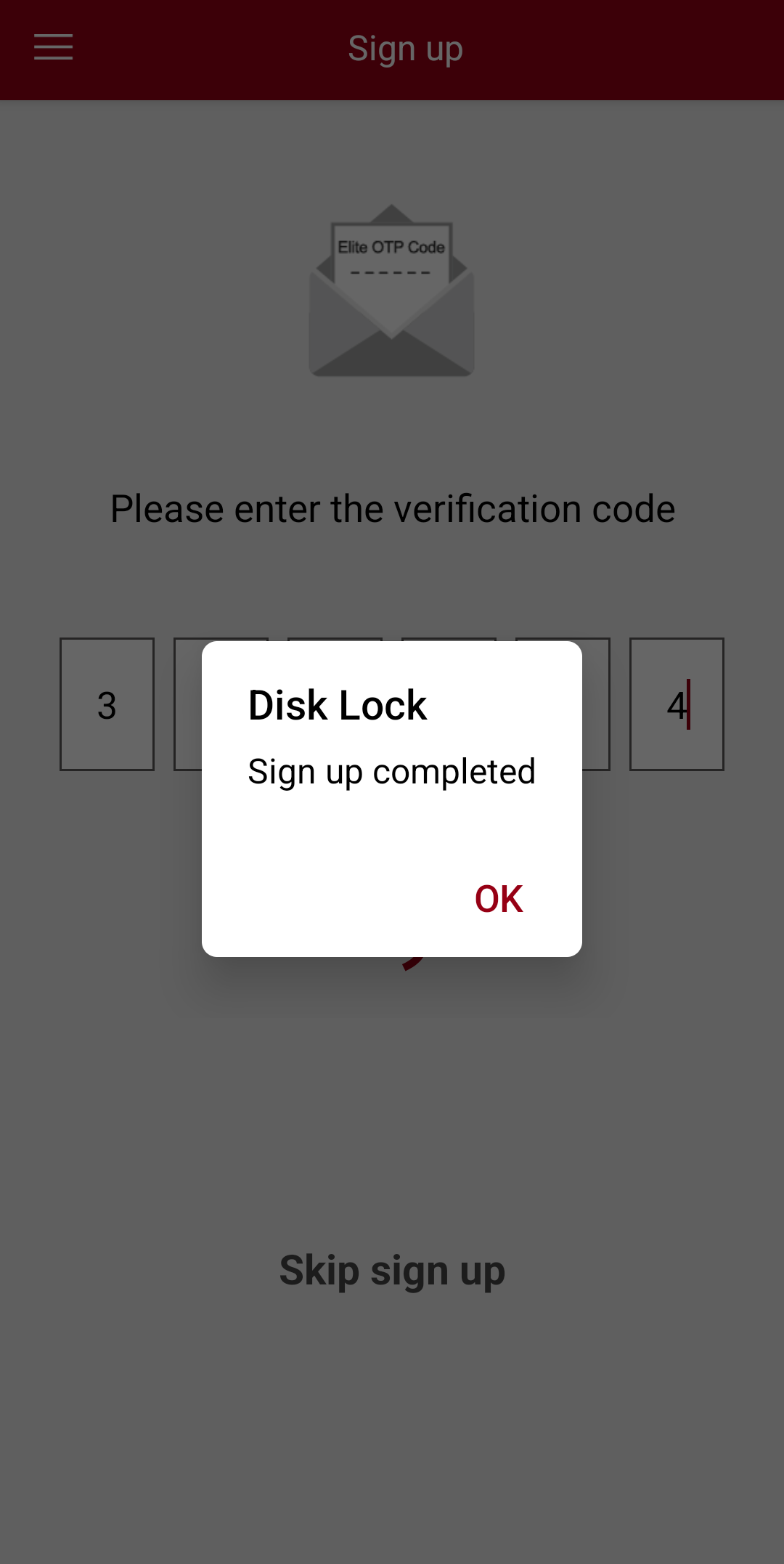This screenshot has height=1564, width=784.
Task: Skip sign up
Action: [x=392, y=1271]
